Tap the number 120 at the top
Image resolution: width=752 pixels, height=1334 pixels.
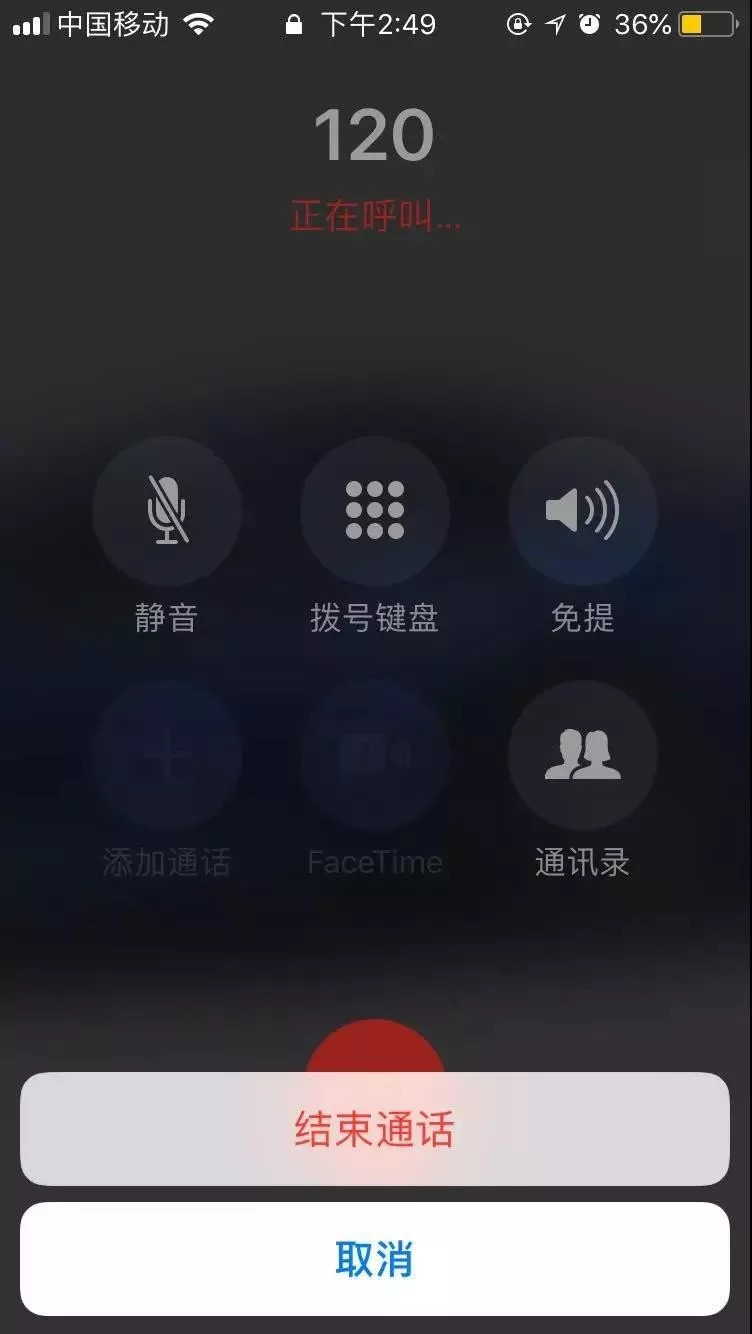pyautogui.click(x=375, y=135)
